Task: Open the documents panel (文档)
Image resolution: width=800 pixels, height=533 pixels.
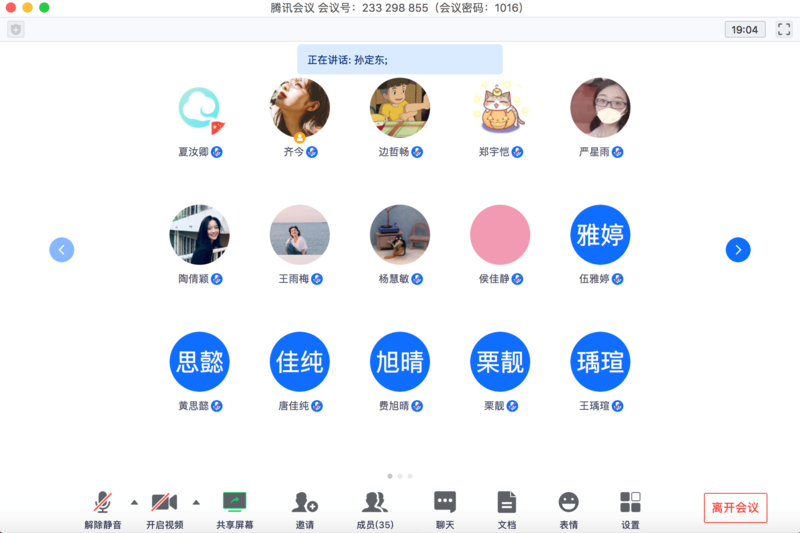Action: 507,508
